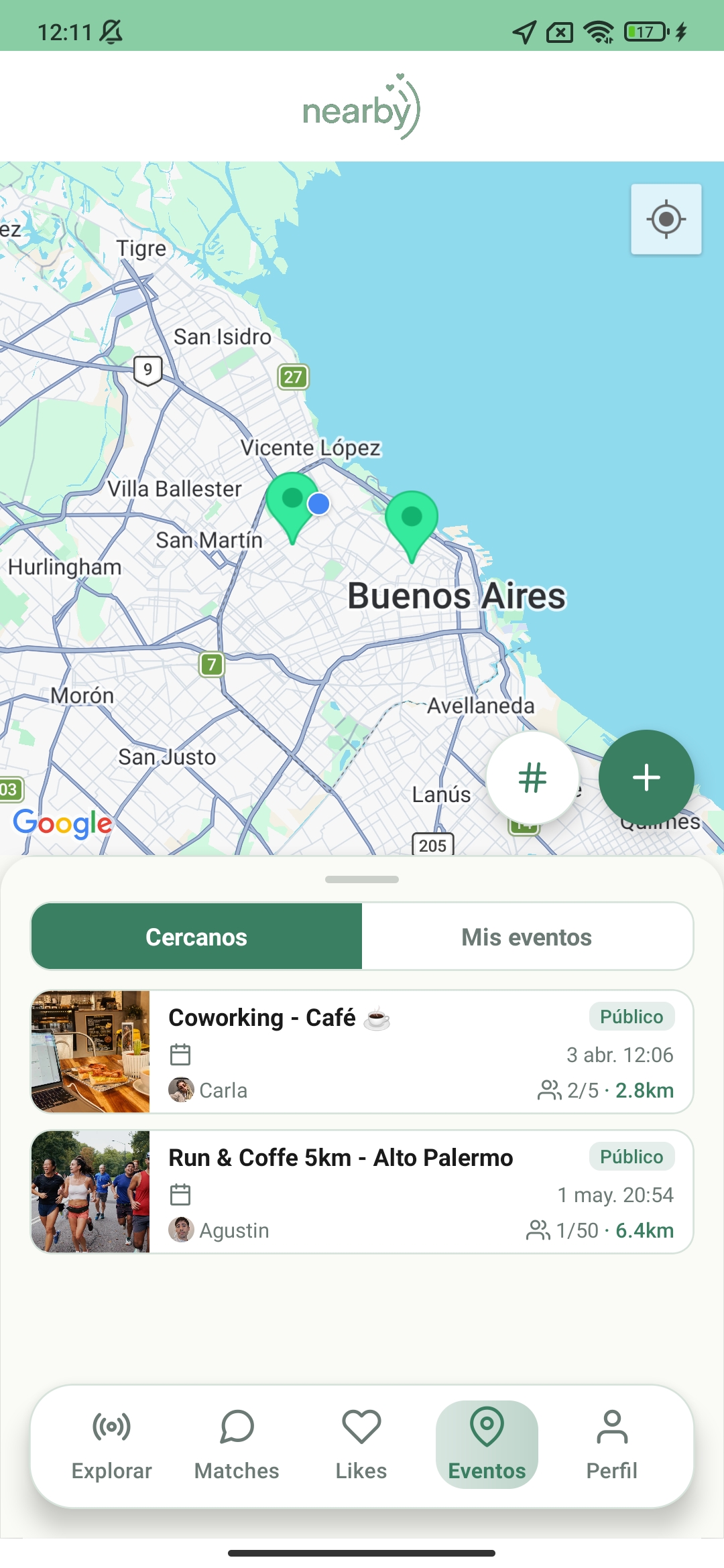This screenshot has height=1568, width=724.
Task: Tap the hashtag button on the map
Action: (x=532, y=777)
